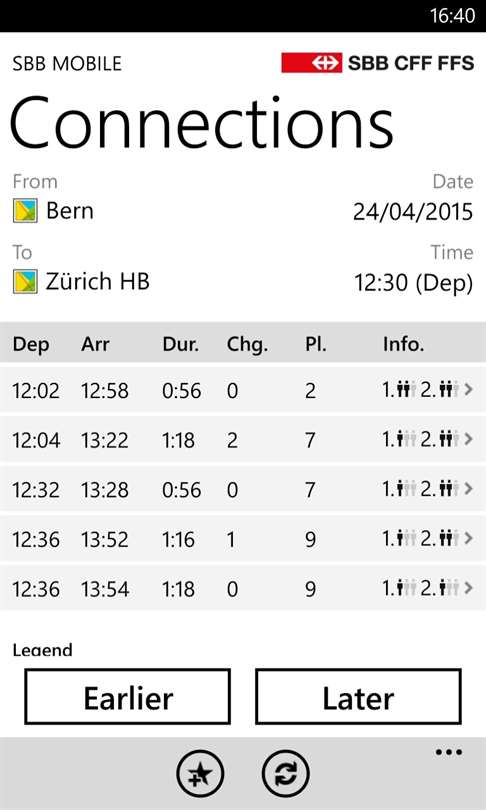Refresh the connections list
Viewport: 486px width, 810px height.
286,774
